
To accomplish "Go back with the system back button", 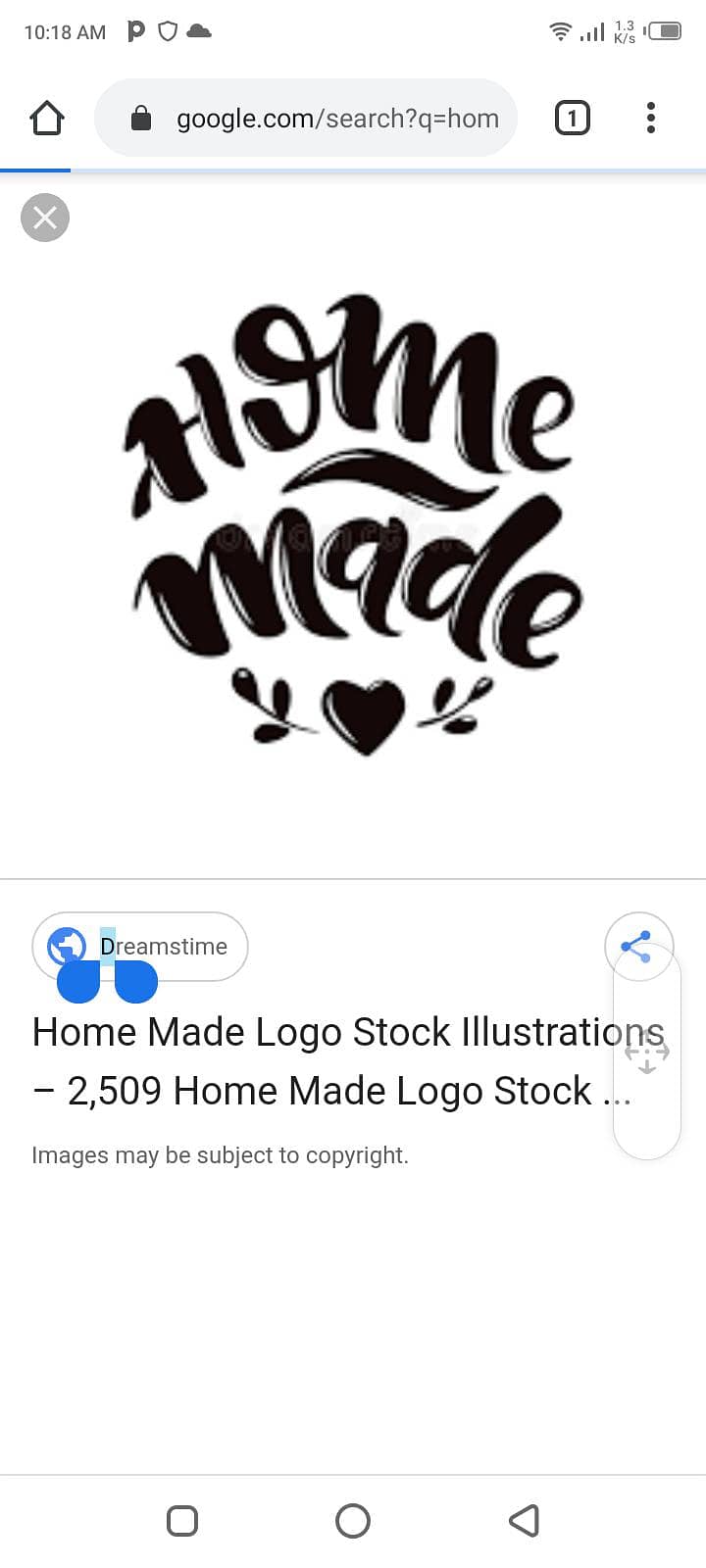I will pos(525,1521).
